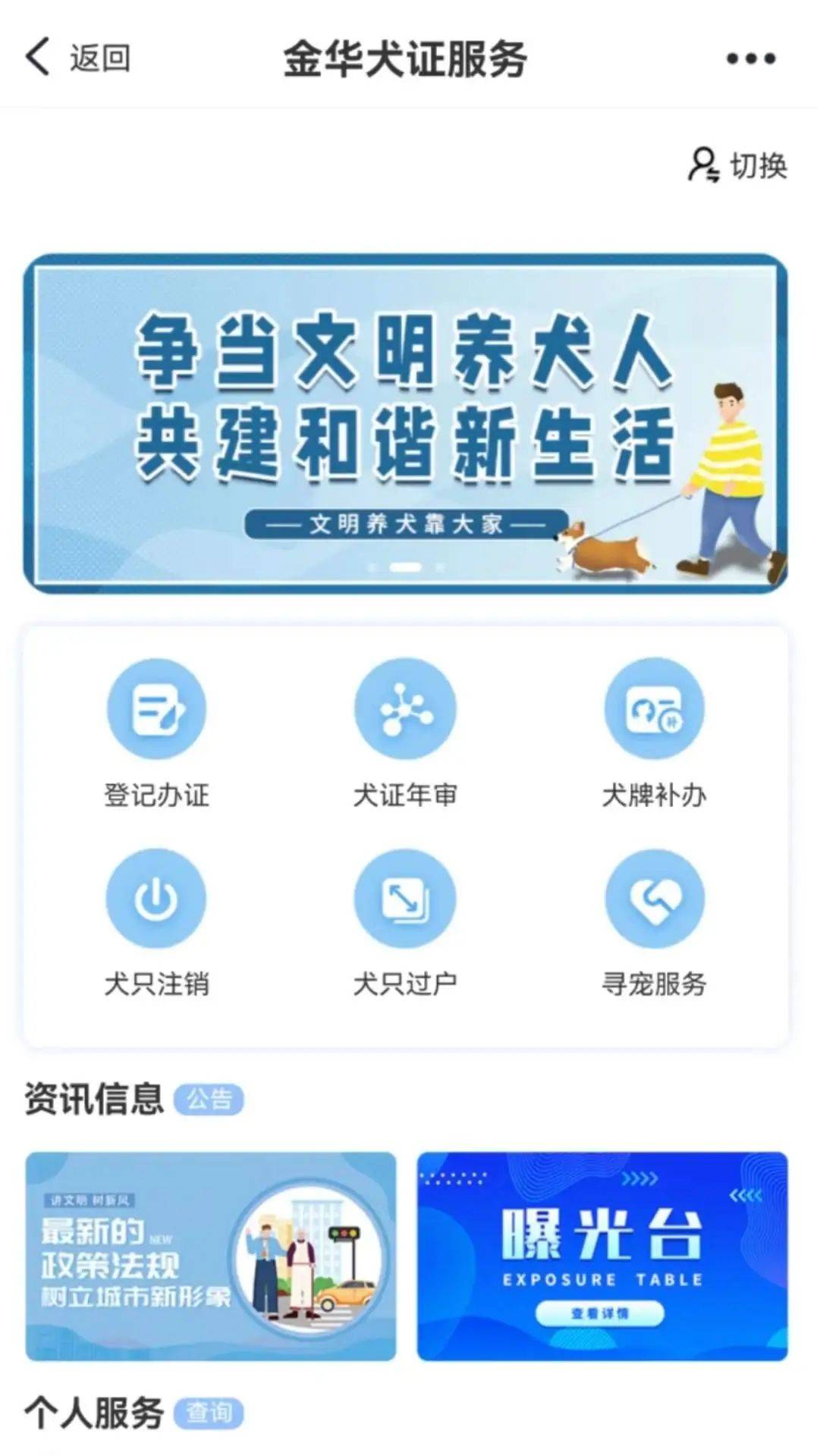
Task: Go back using the 返回 button
Action: pos(78,58)
